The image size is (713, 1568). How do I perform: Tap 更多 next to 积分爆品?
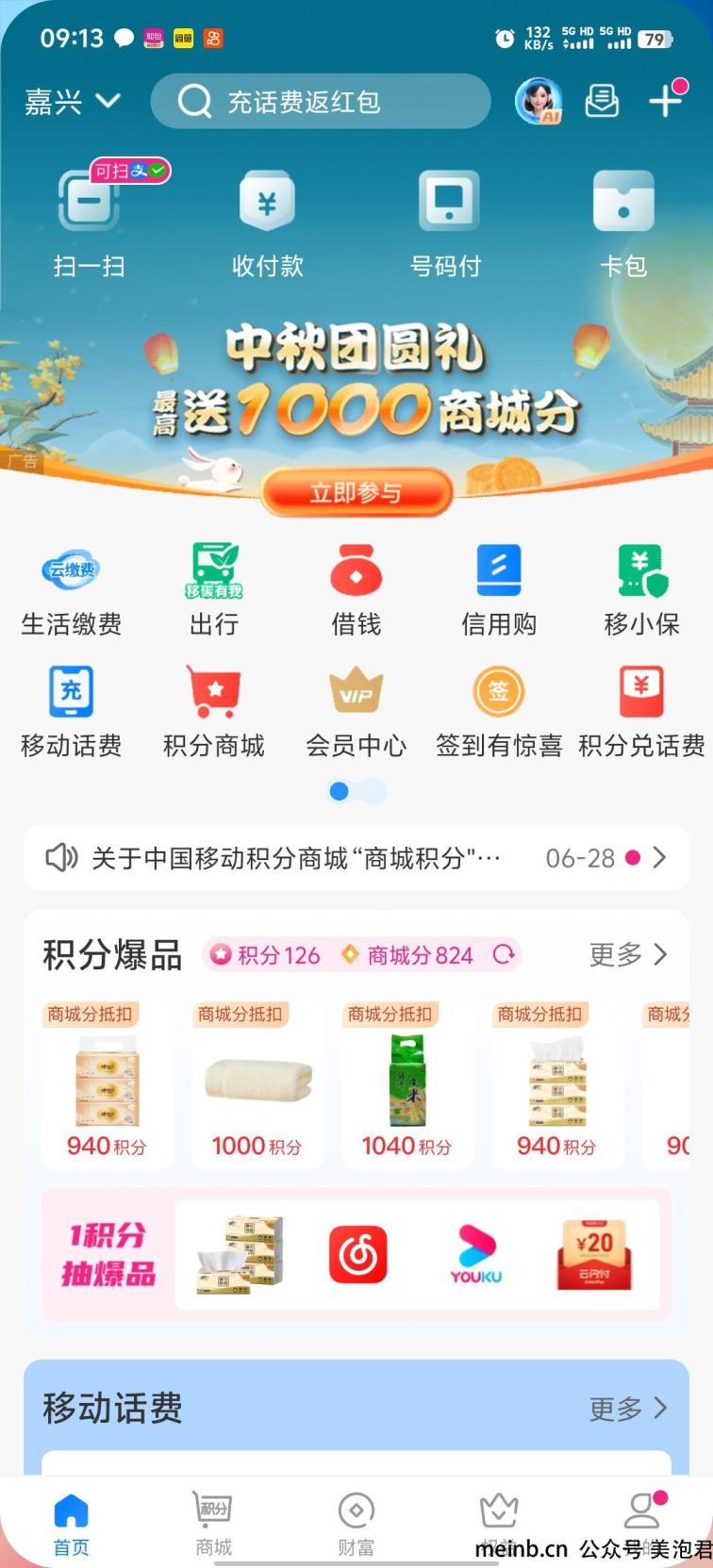click(627, 955)
